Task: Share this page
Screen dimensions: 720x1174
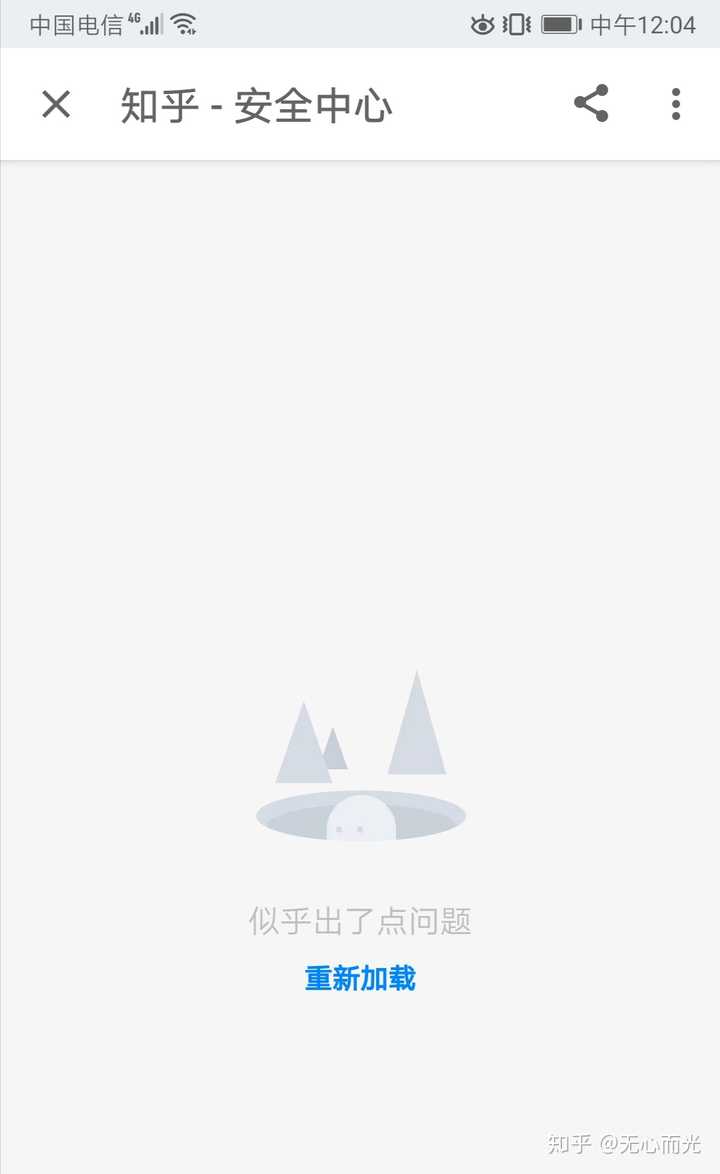Action: tap(591, 104)
